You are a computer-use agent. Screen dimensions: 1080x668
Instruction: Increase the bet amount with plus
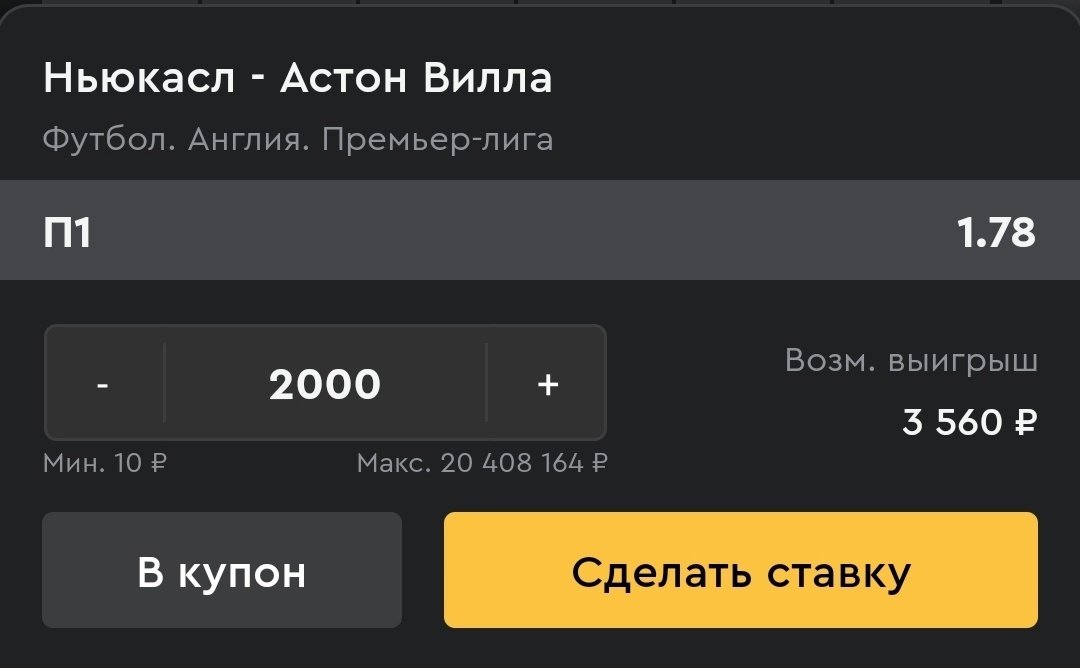coord(547,383)
